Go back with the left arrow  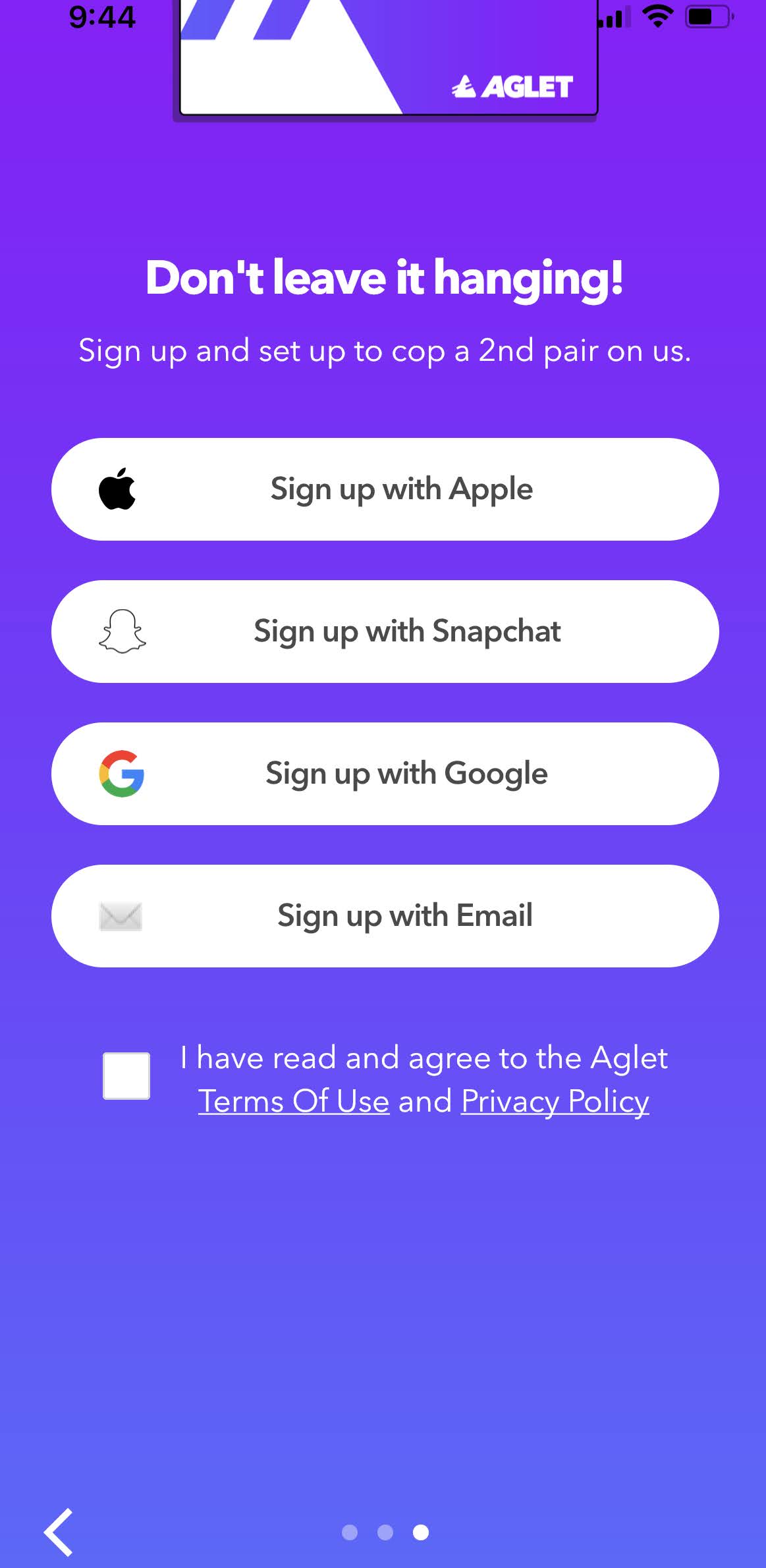pos(59,1532)
